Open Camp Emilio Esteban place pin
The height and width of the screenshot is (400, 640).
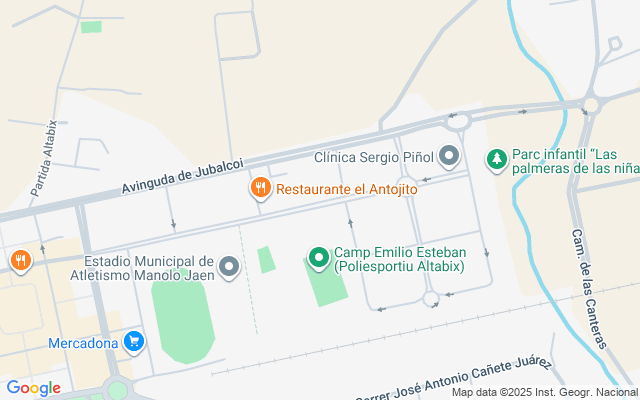coord(319,258)
